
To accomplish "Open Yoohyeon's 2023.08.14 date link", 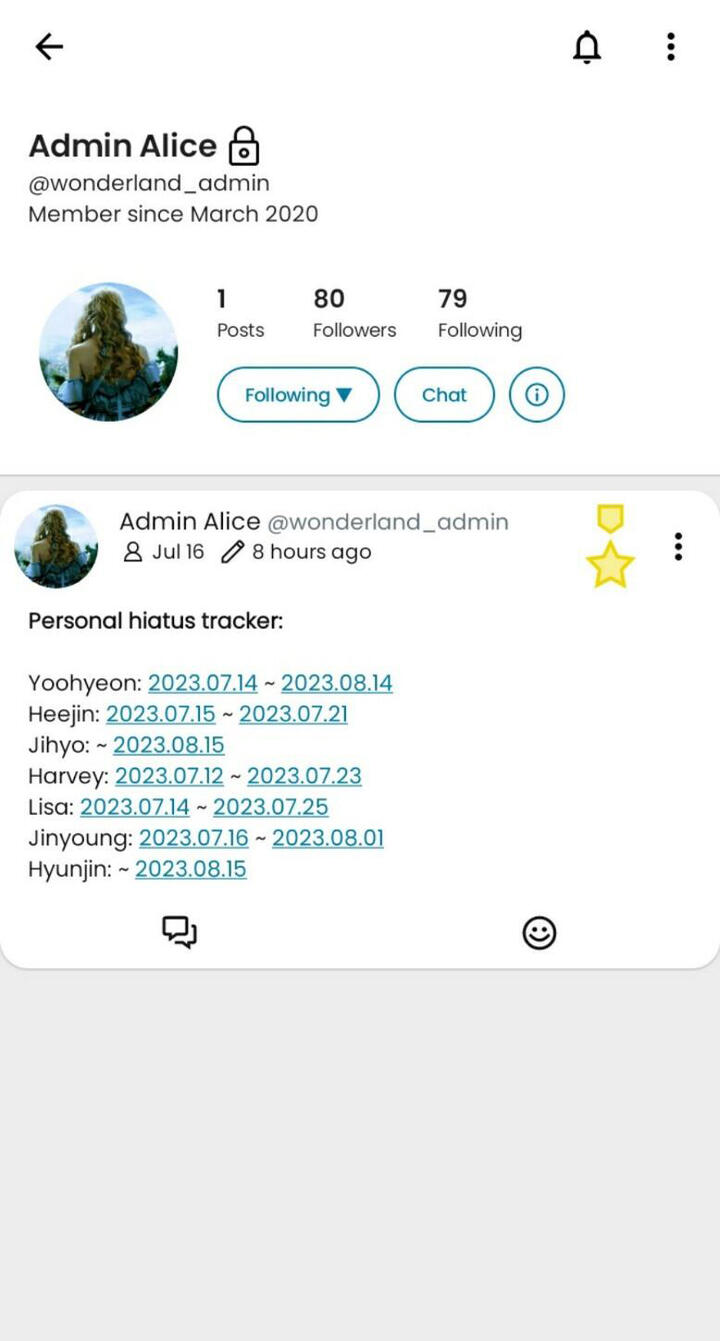I will pos(336,683).
